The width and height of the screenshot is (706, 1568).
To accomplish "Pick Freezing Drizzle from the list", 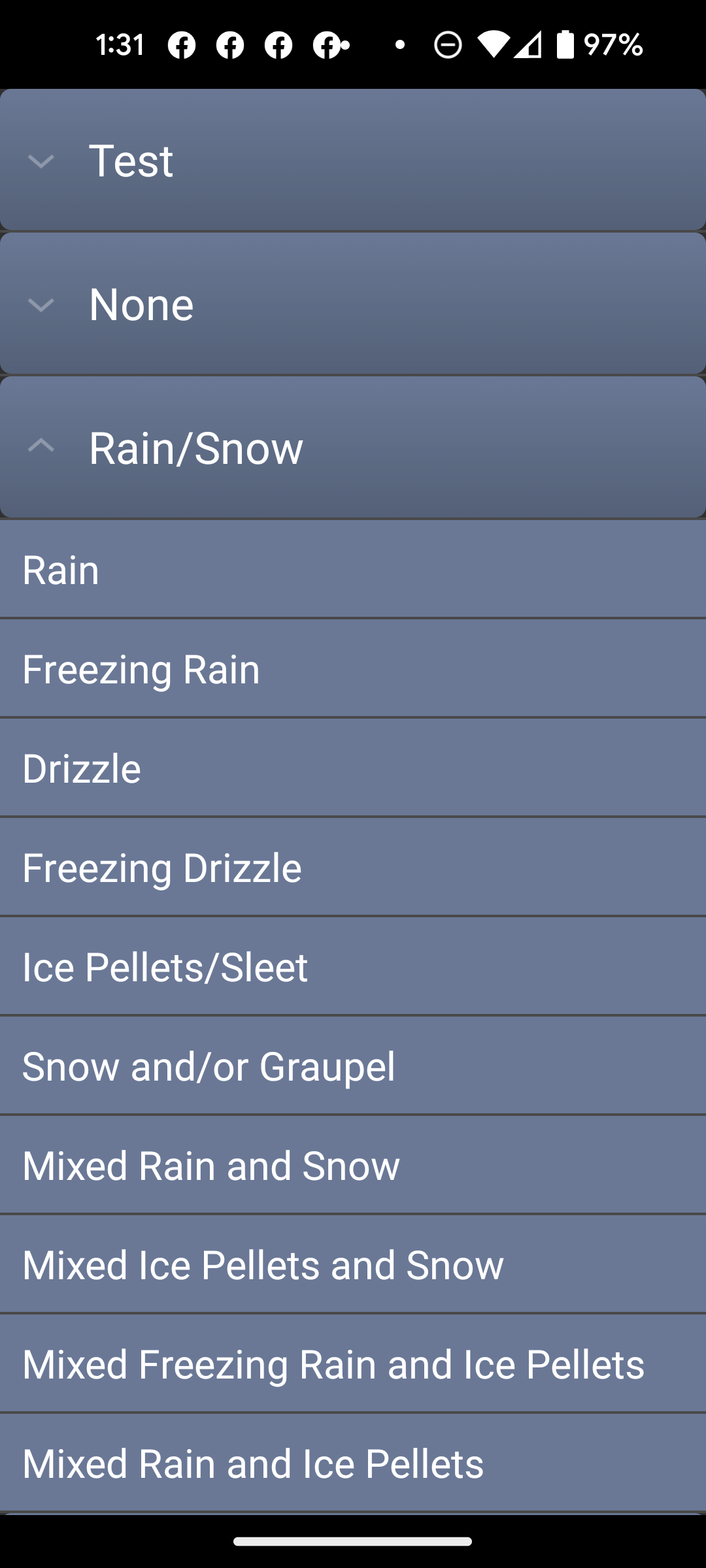I will (x=353, y=868).
